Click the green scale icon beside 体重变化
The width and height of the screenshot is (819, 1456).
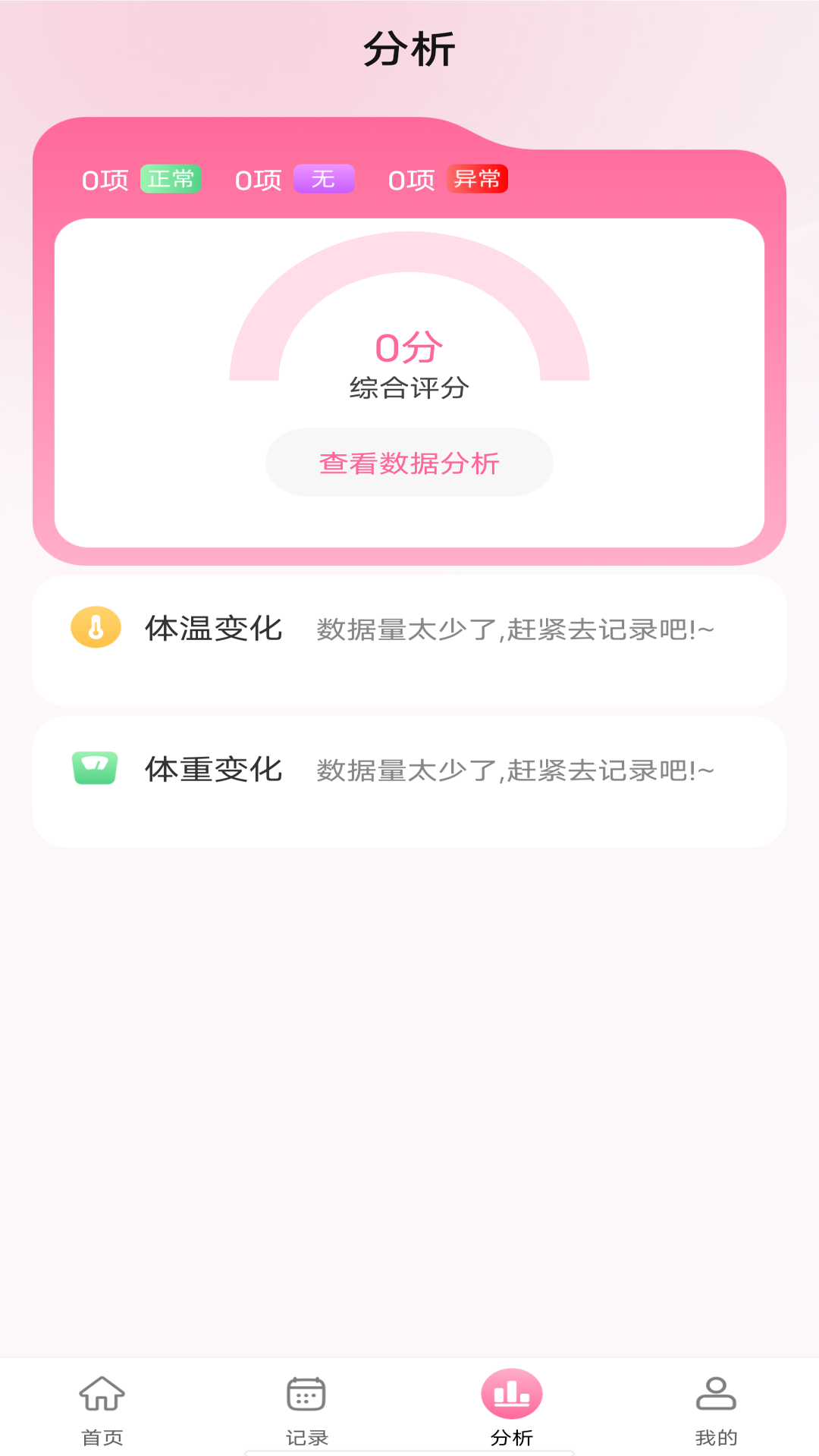pyautogui.click(x=96, y=767)
